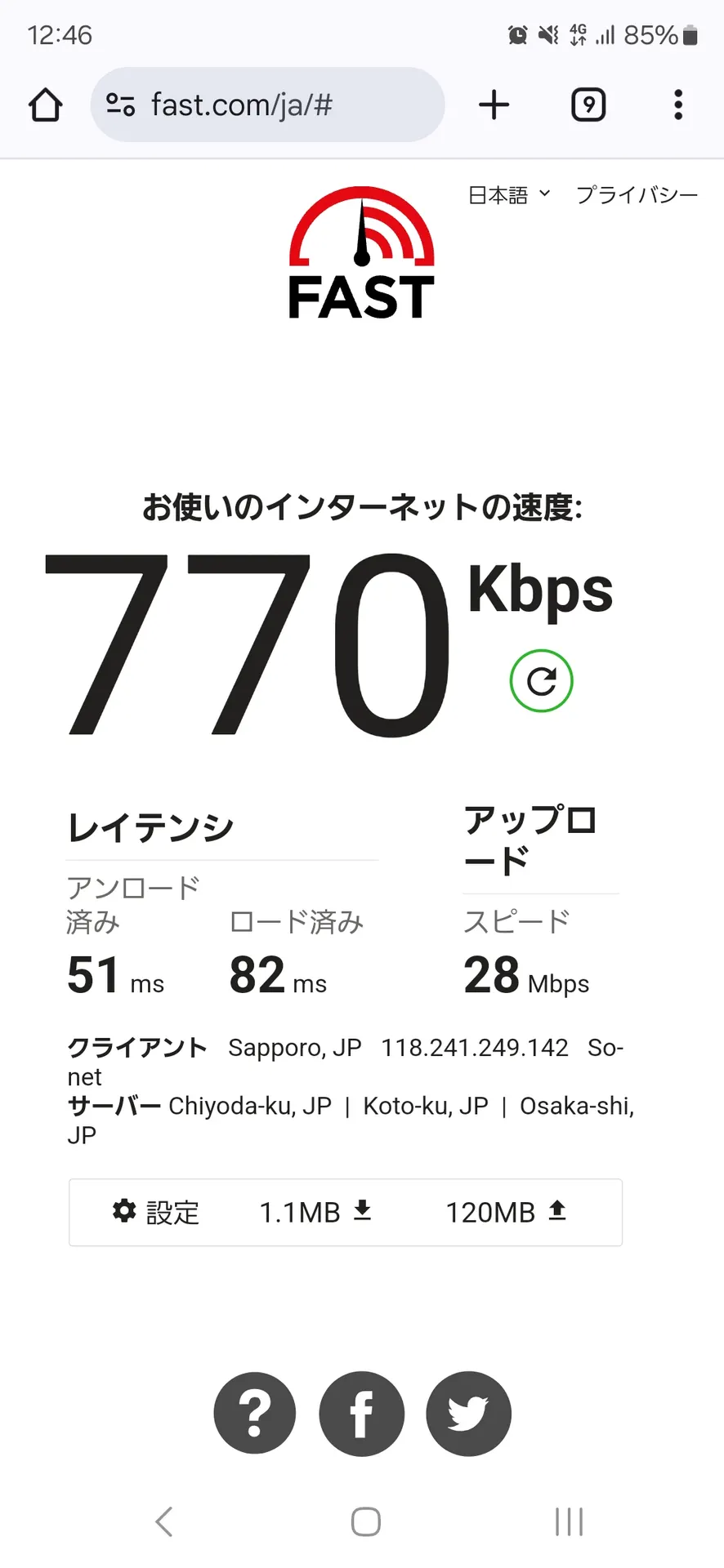Open the tab switcher showing 9 tabs
The height and width of the screenshot is (1568, 724).
(x=588, y=105)
